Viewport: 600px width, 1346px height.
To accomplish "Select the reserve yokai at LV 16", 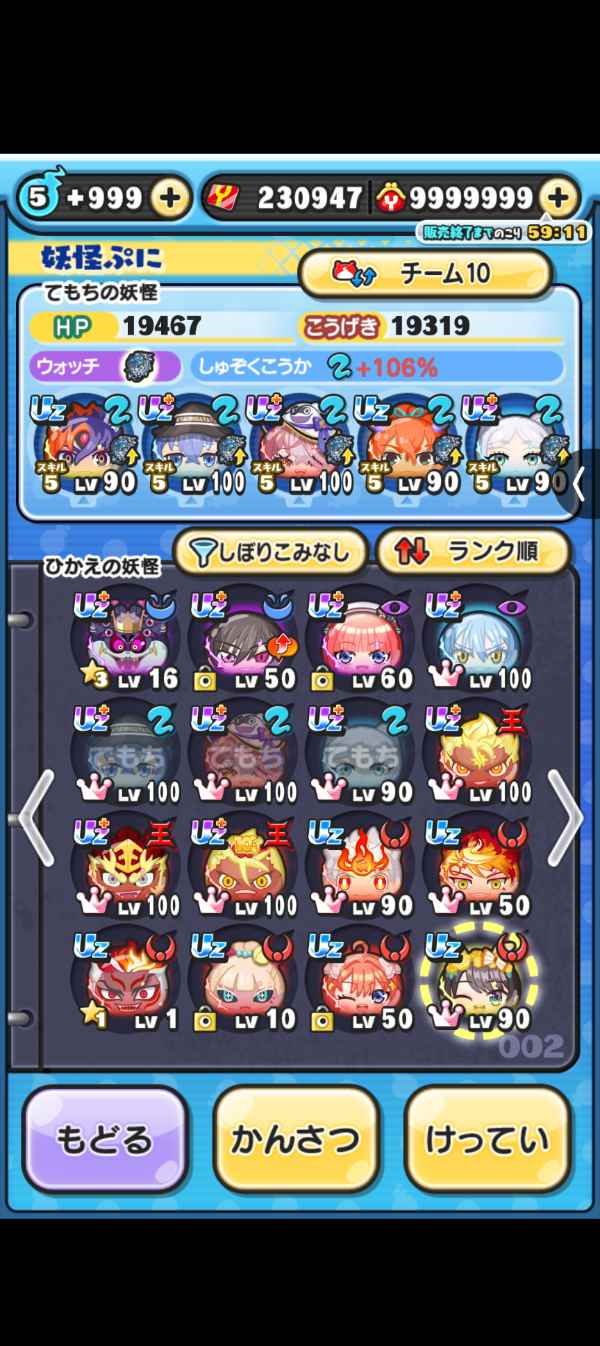I will tap(127, 640).
